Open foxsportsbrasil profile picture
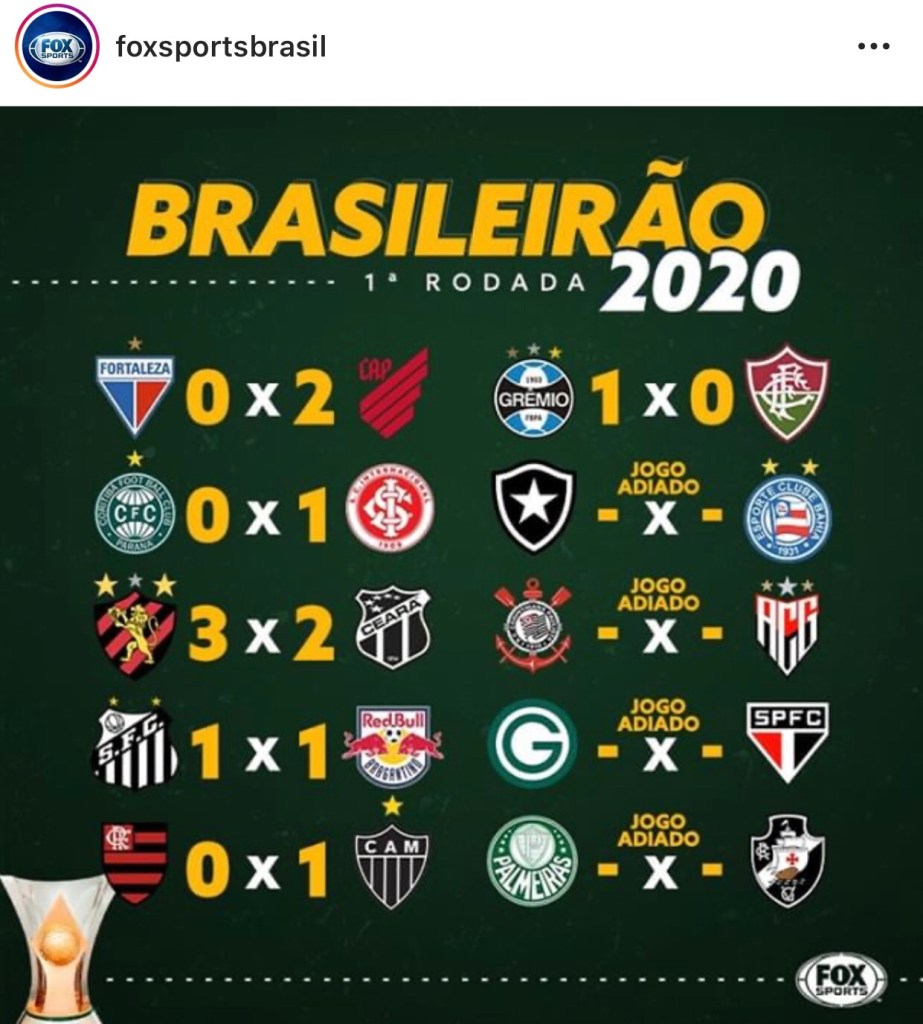Viewport: 923px width, 1024px height. tap(56, 47)
